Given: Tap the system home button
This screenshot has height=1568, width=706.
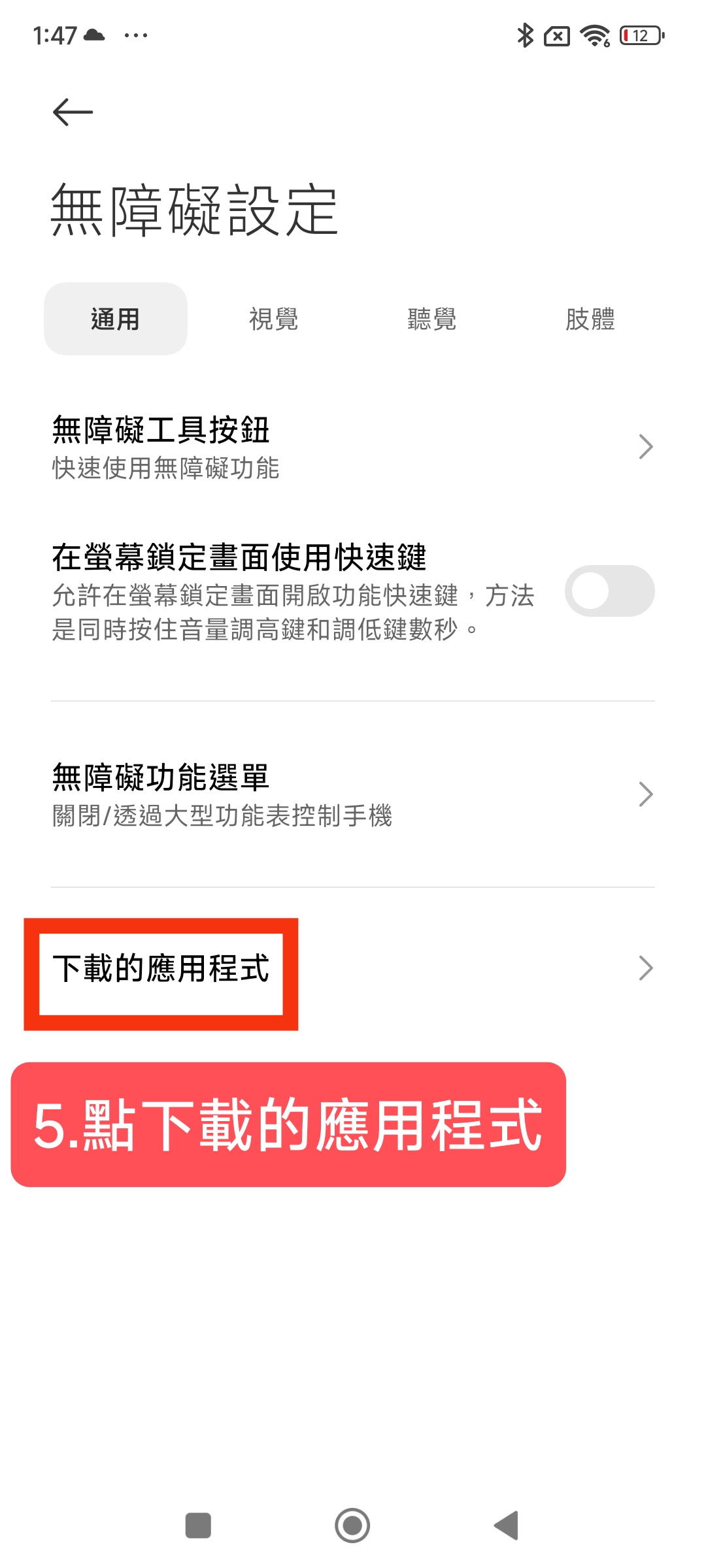Looking at the screenshot, I should 352,1526.
